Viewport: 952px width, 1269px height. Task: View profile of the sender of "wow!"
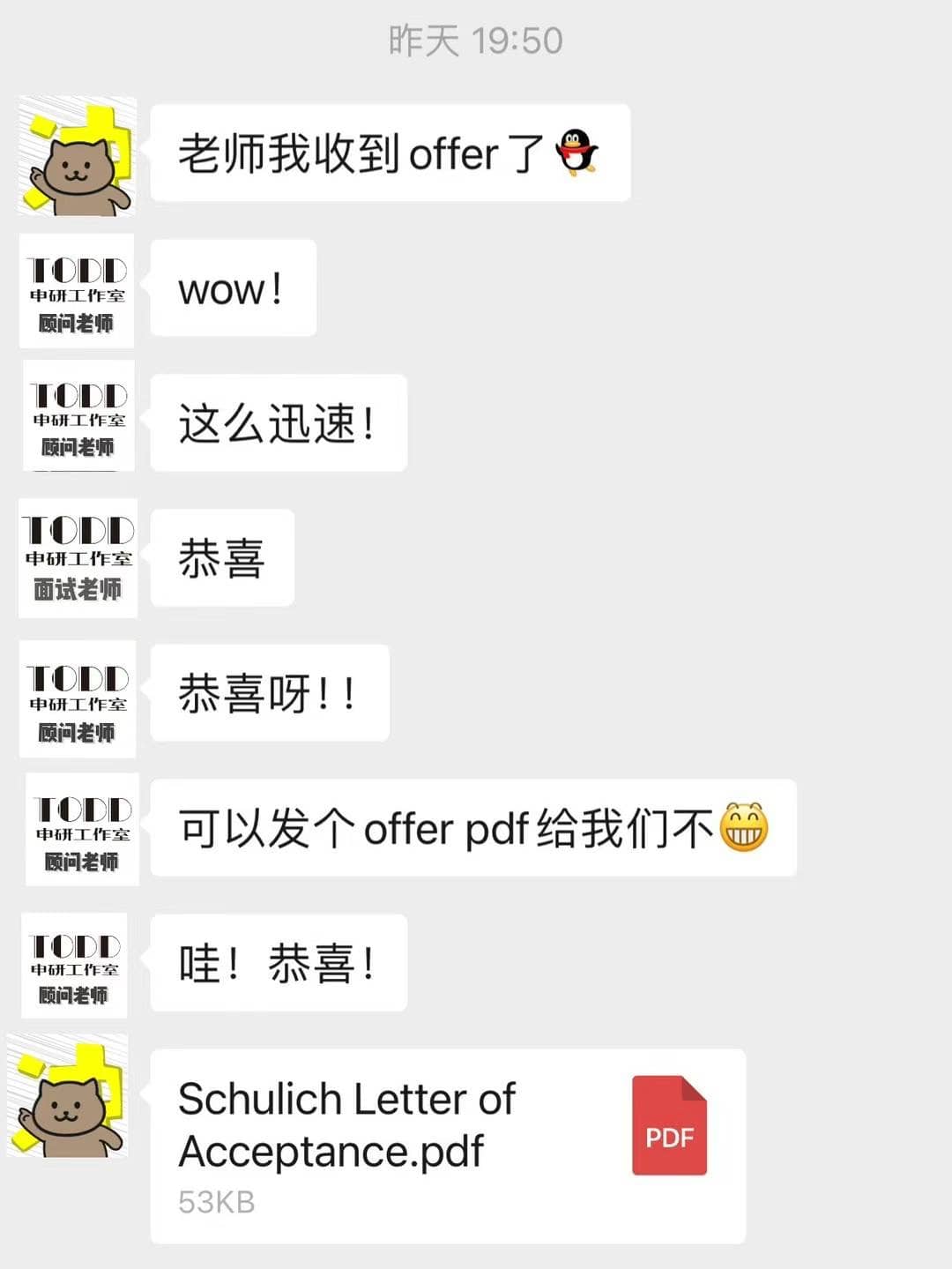tap(77, 291)
